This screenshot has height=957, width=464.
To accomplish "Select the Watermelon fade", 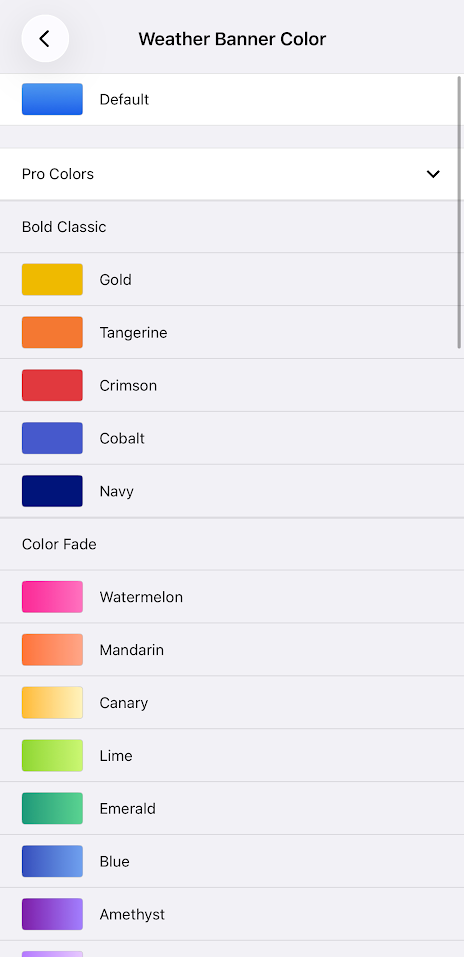I will click(x=232, y=597).
